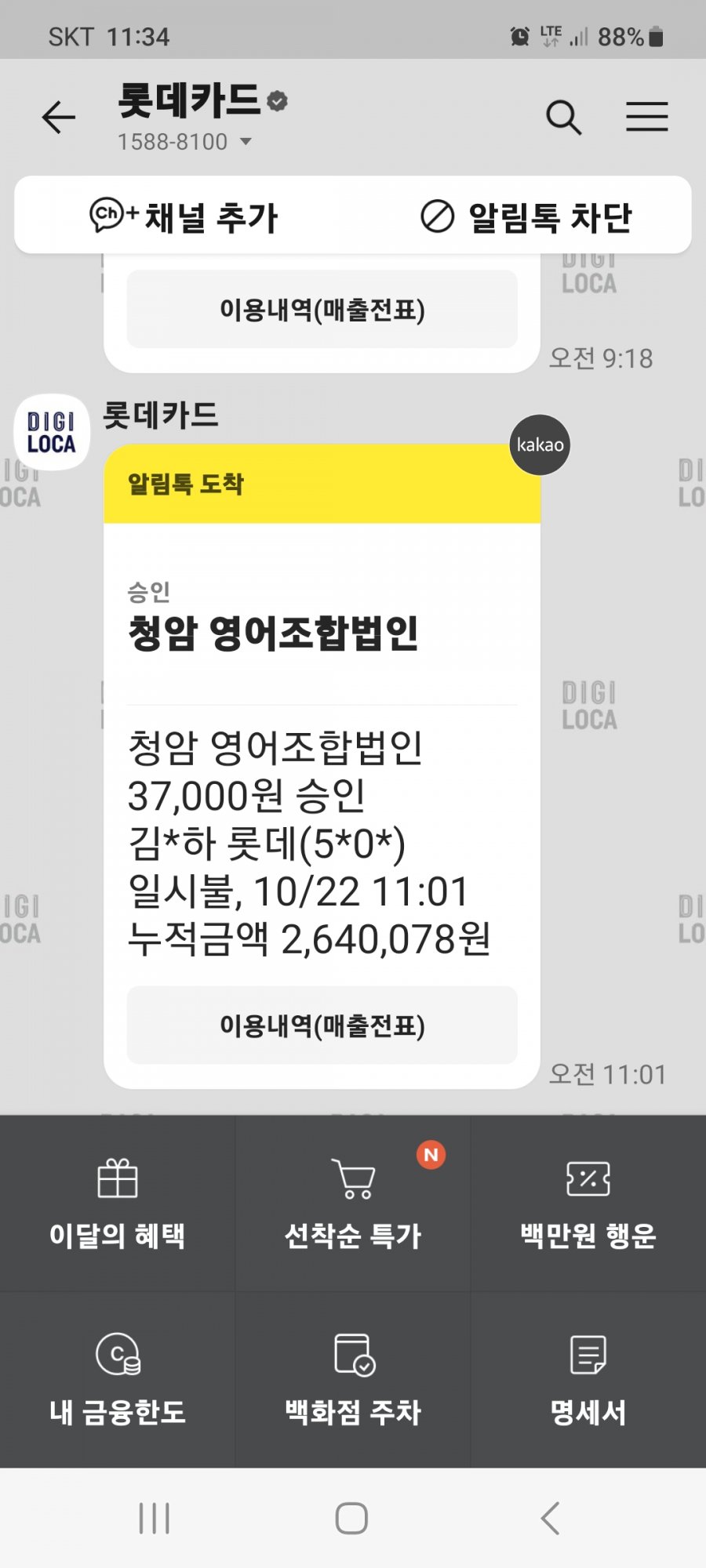View 명세서 statement
The image size is (706, 1568).
(x=588, y=1380)
